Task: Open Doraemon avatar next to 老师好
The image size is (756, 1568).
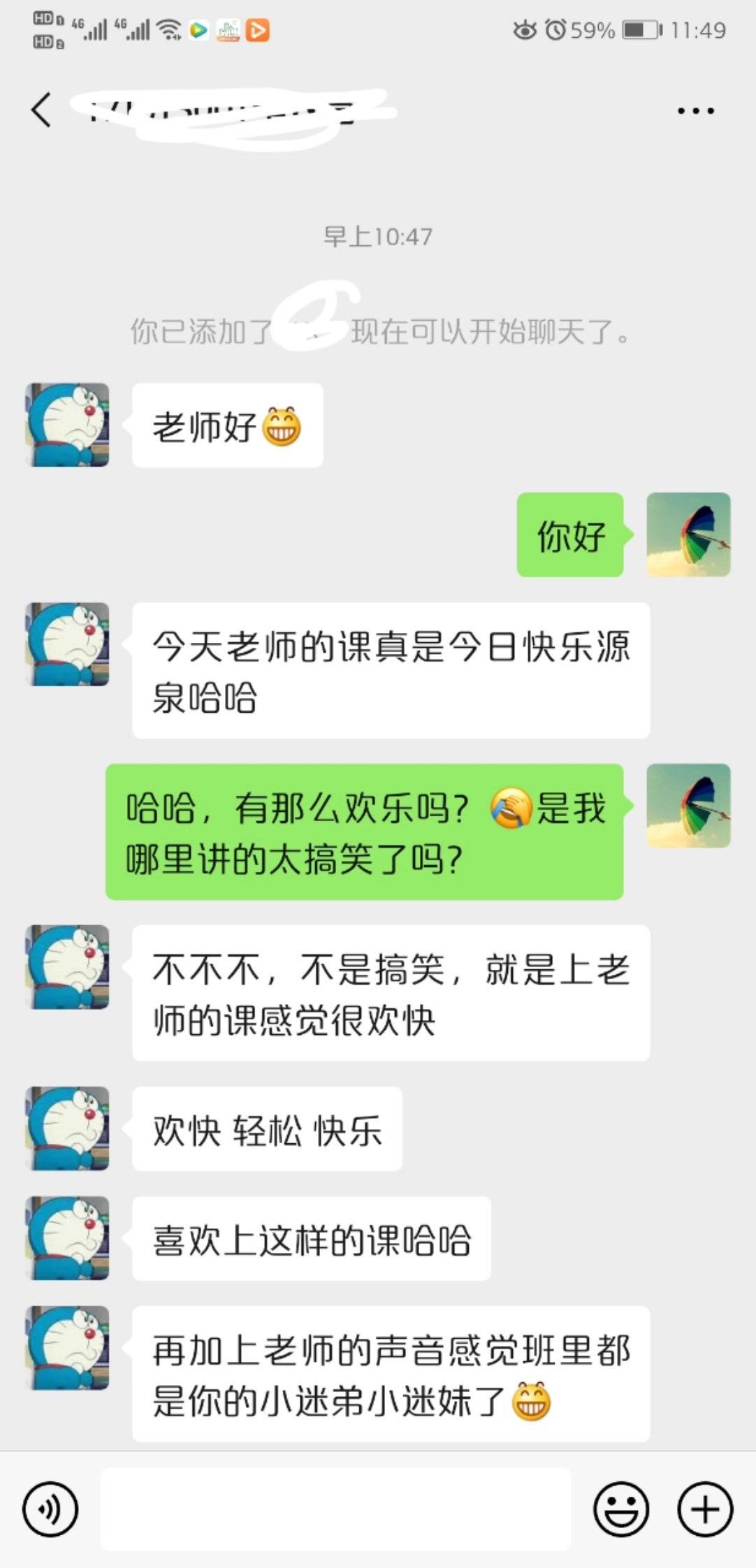Action: point(68,425)
